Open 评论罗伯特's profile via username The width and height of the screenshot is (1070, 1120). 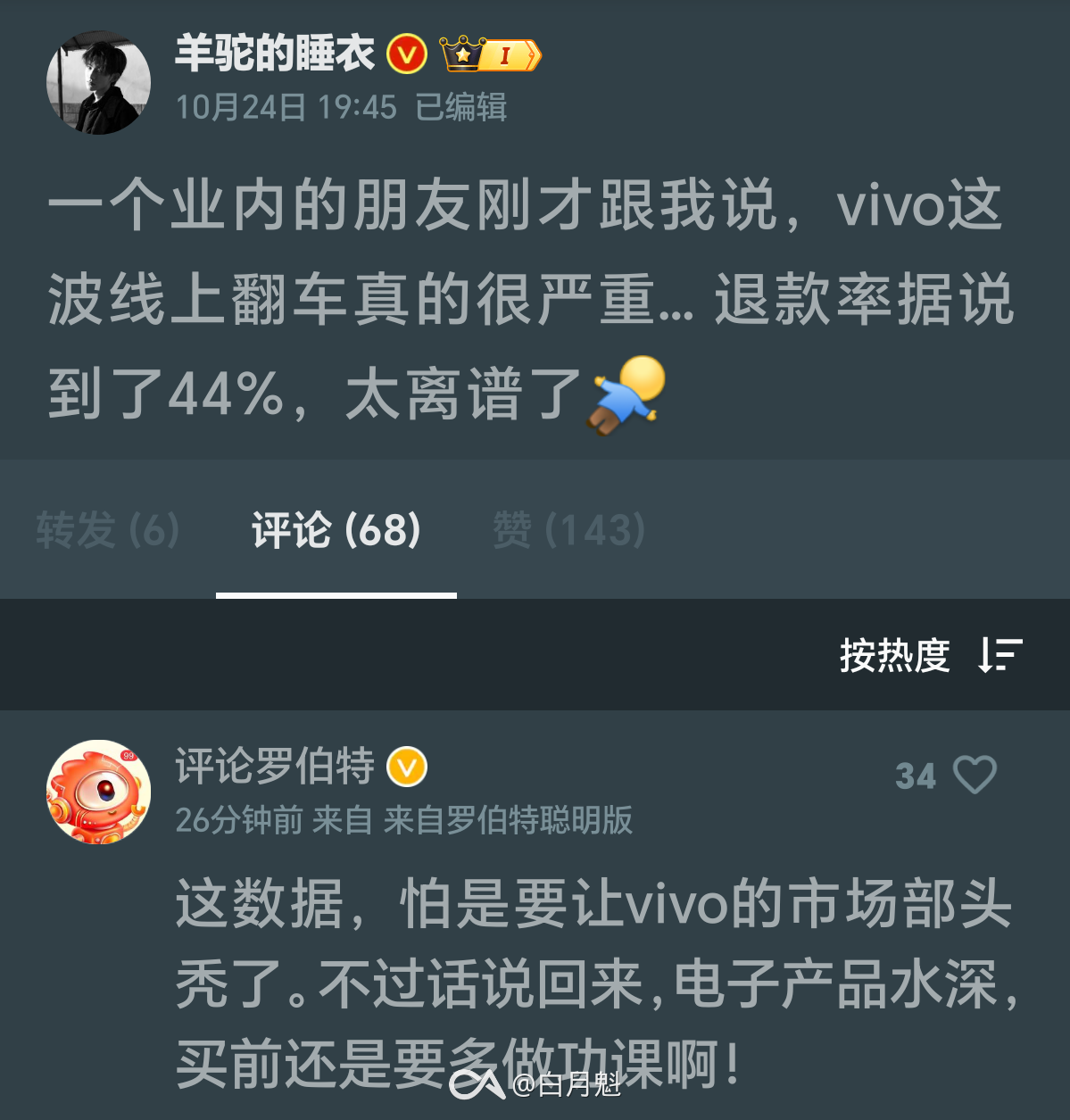(275, 766)
